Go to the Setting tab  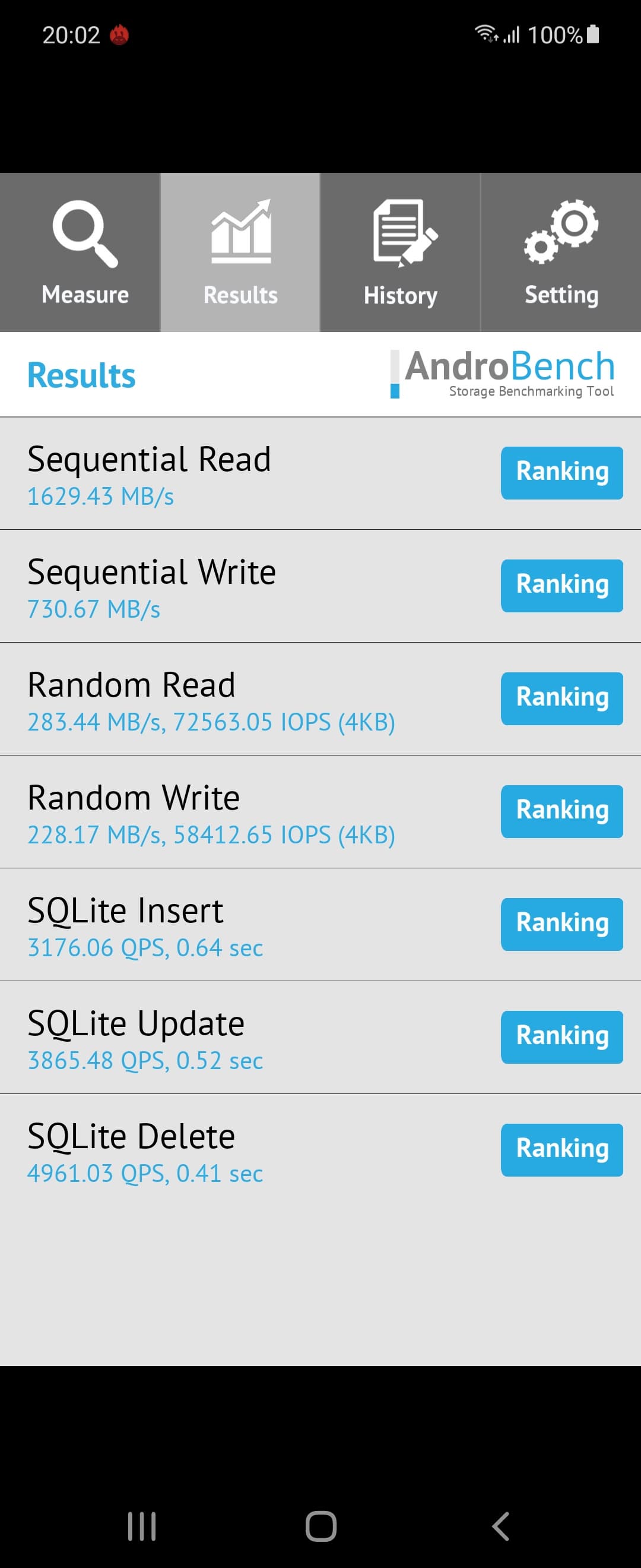pyautogui.click(x=561, y=252)
